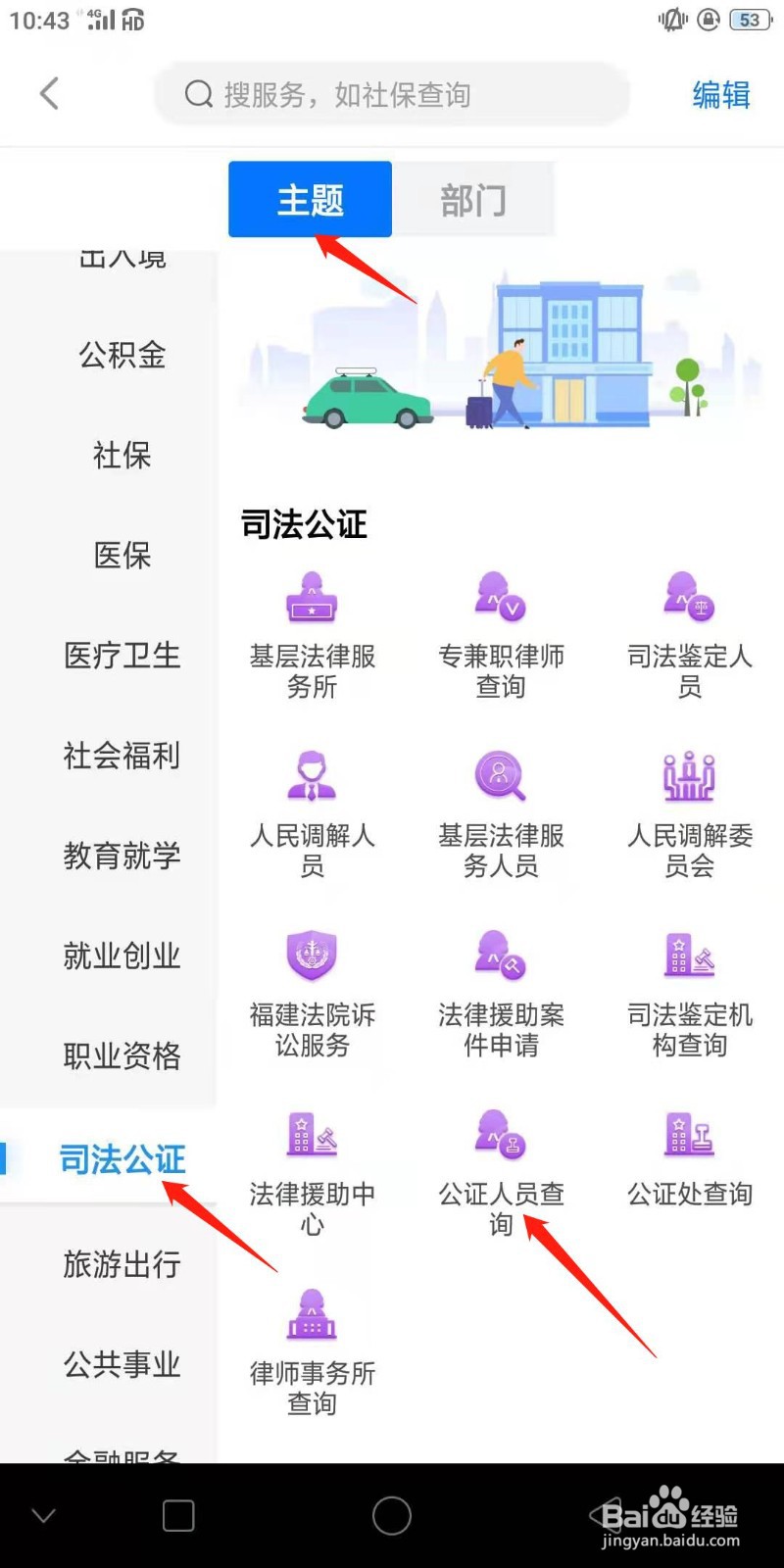The width and height of the screenshot is (784, 1568).
Task: Open 人民调解委员会
Action: tap(690, 813)
